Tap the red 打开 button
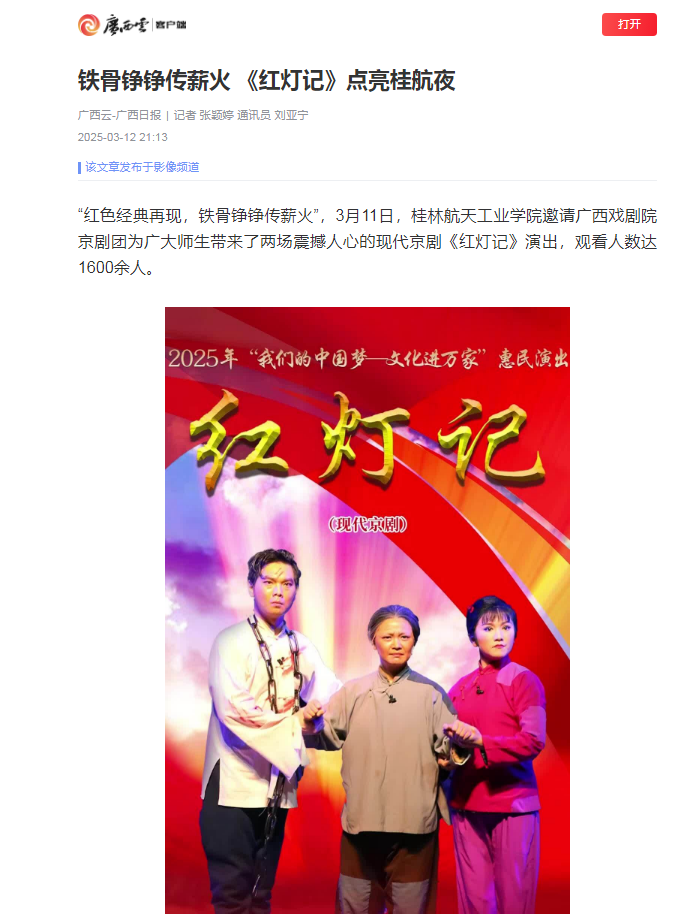Image resolution: width=682 pixels, height=914 pixels. click(629, 25)
